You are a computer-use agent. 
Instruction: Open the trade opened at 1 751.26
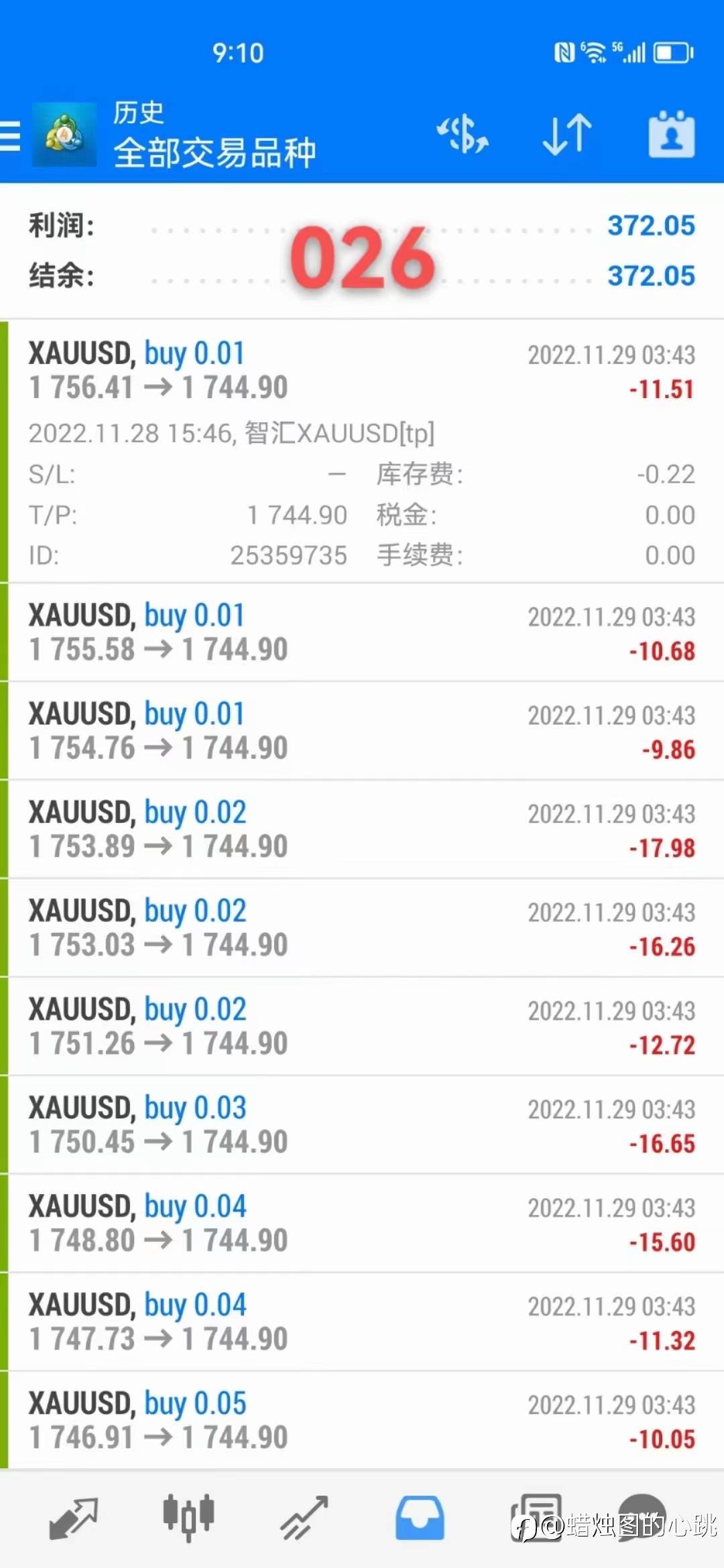362,1027
